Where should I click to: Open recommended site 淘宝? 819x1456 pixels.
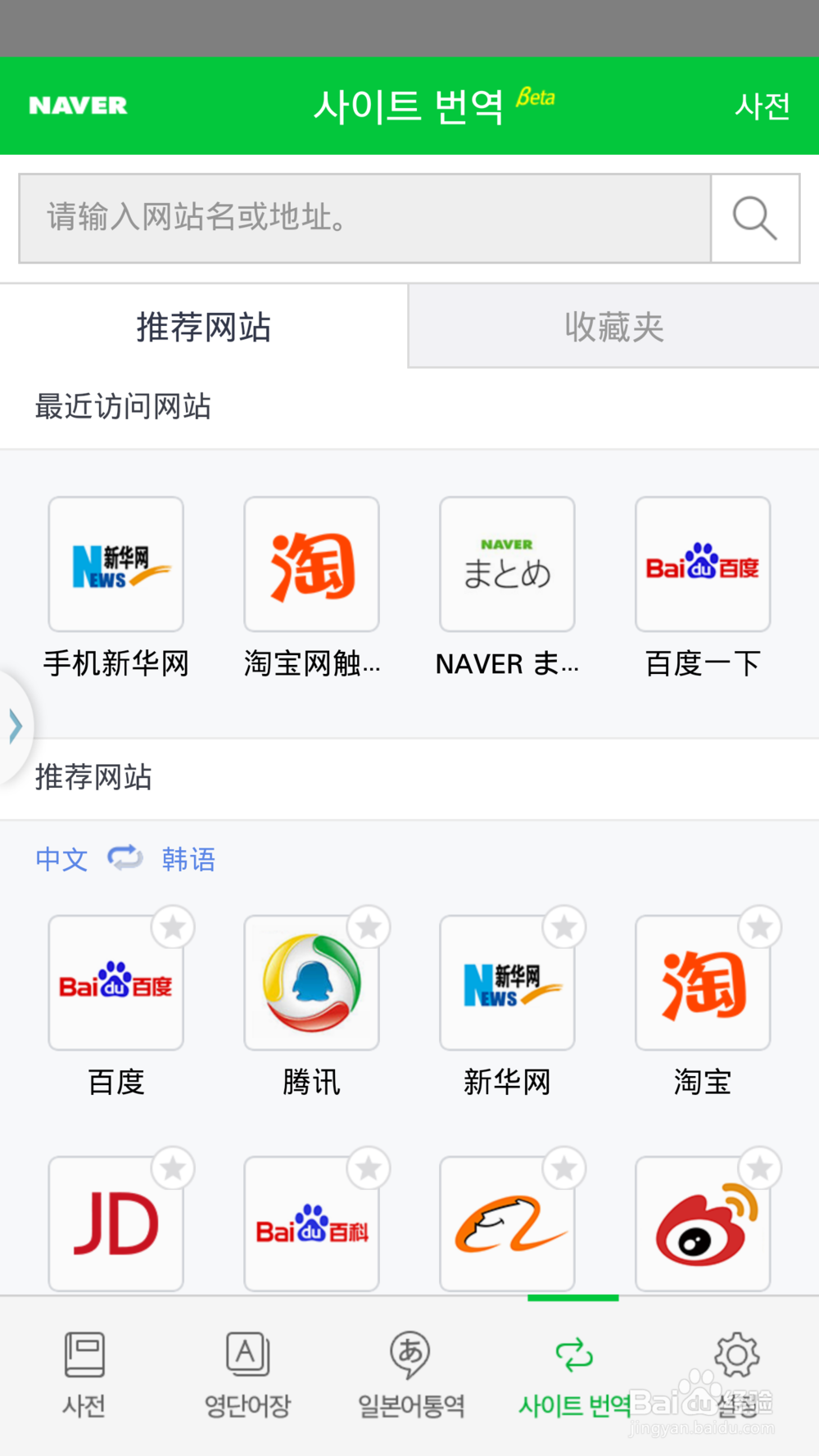point(703,1006)
